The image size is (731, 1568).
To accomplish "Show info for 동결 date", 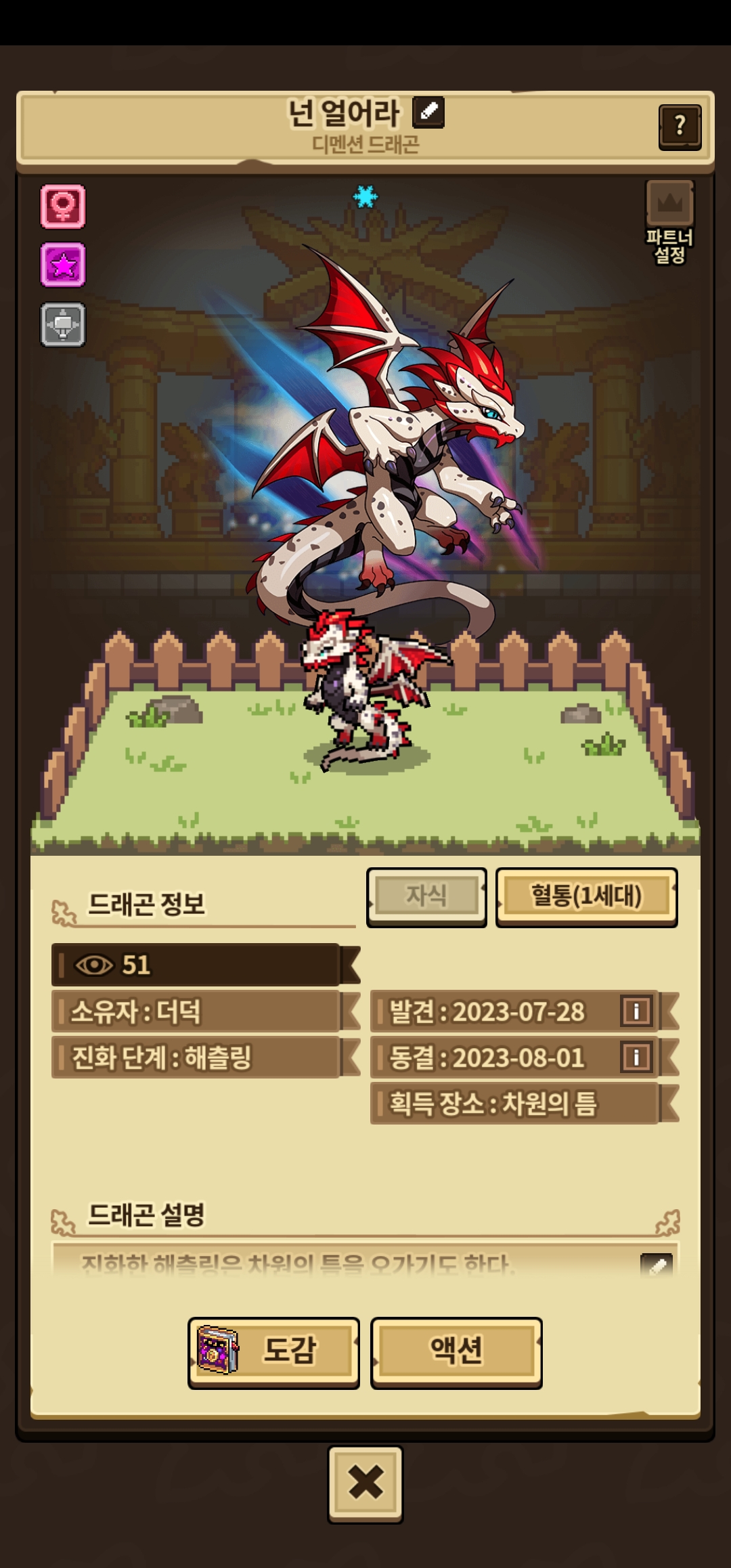I will click(x=636, y=1058).
